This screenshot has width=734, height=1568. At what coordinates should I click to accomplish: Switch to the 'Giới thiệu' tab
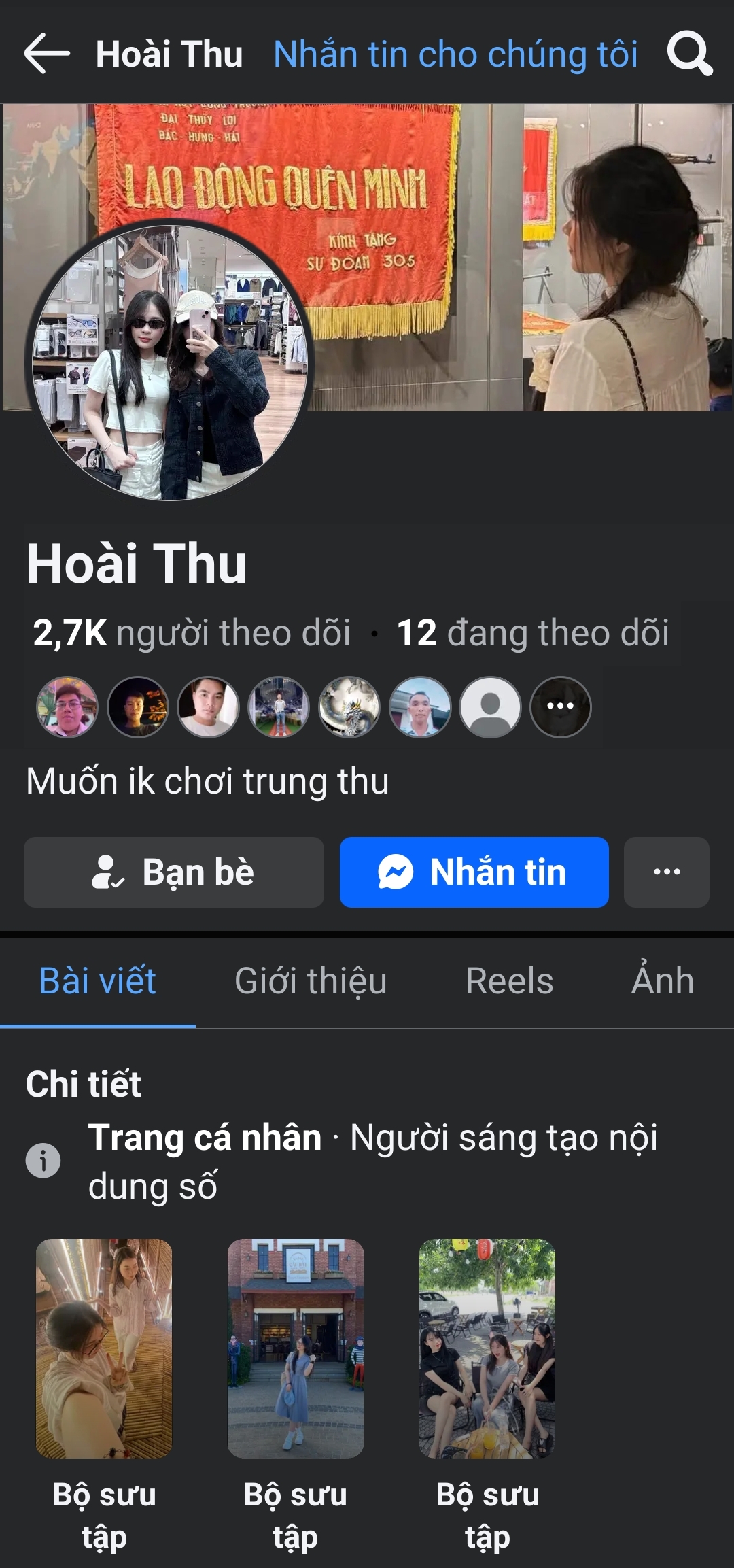(x=311, y=981)
